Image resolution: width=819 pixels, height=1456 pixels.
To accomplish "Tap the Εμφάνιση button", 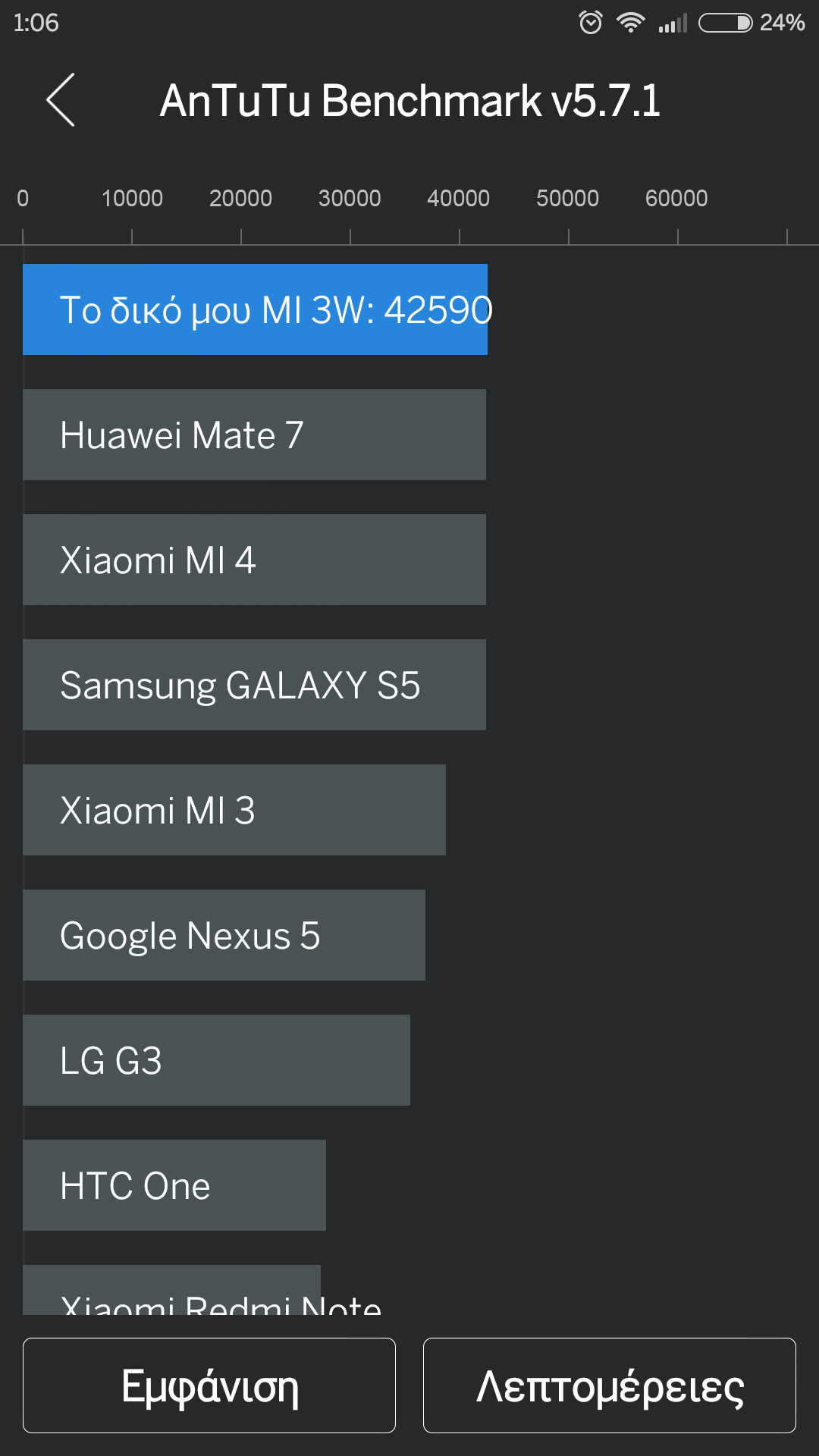I will click(209, 1385).
